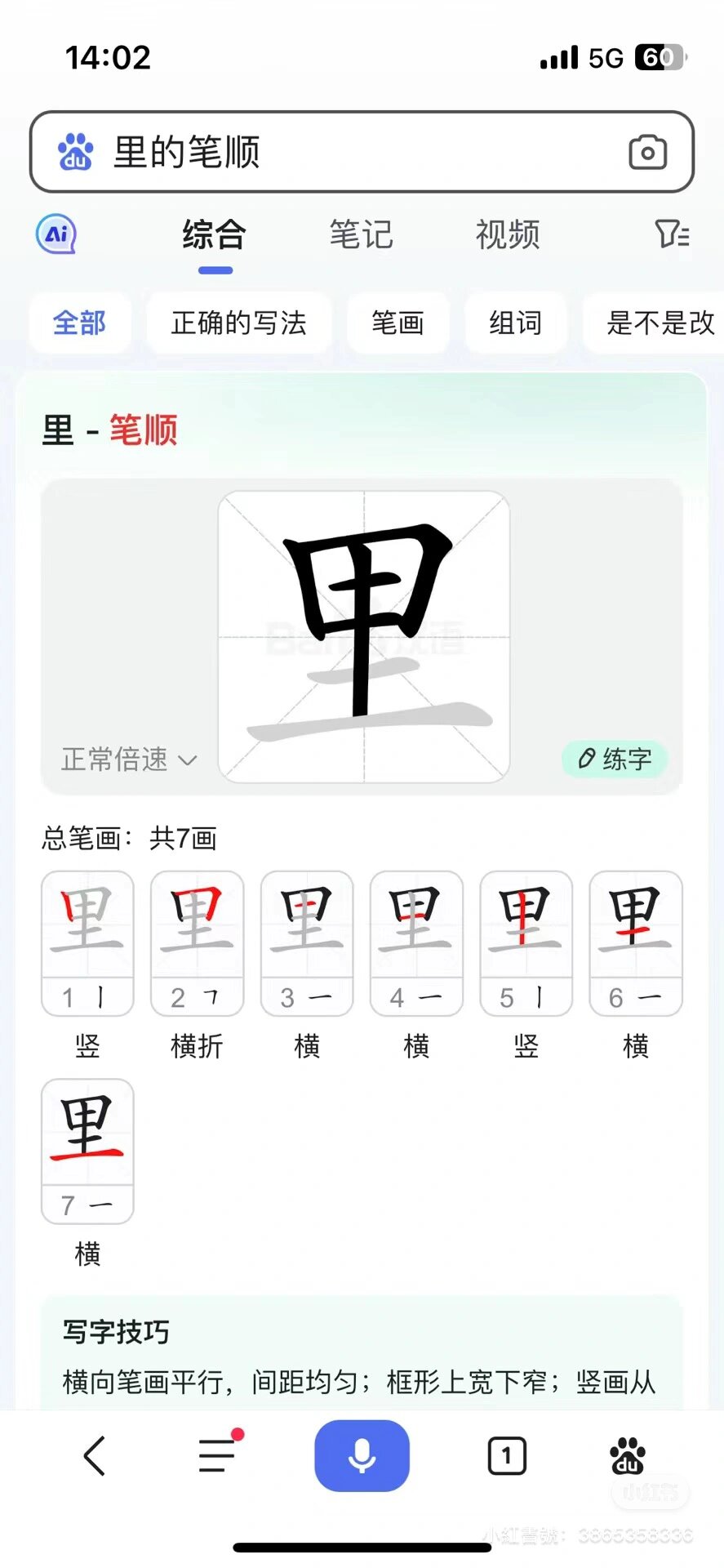
Task: Activate the voice search microphone
Action: click(362, 1456)
